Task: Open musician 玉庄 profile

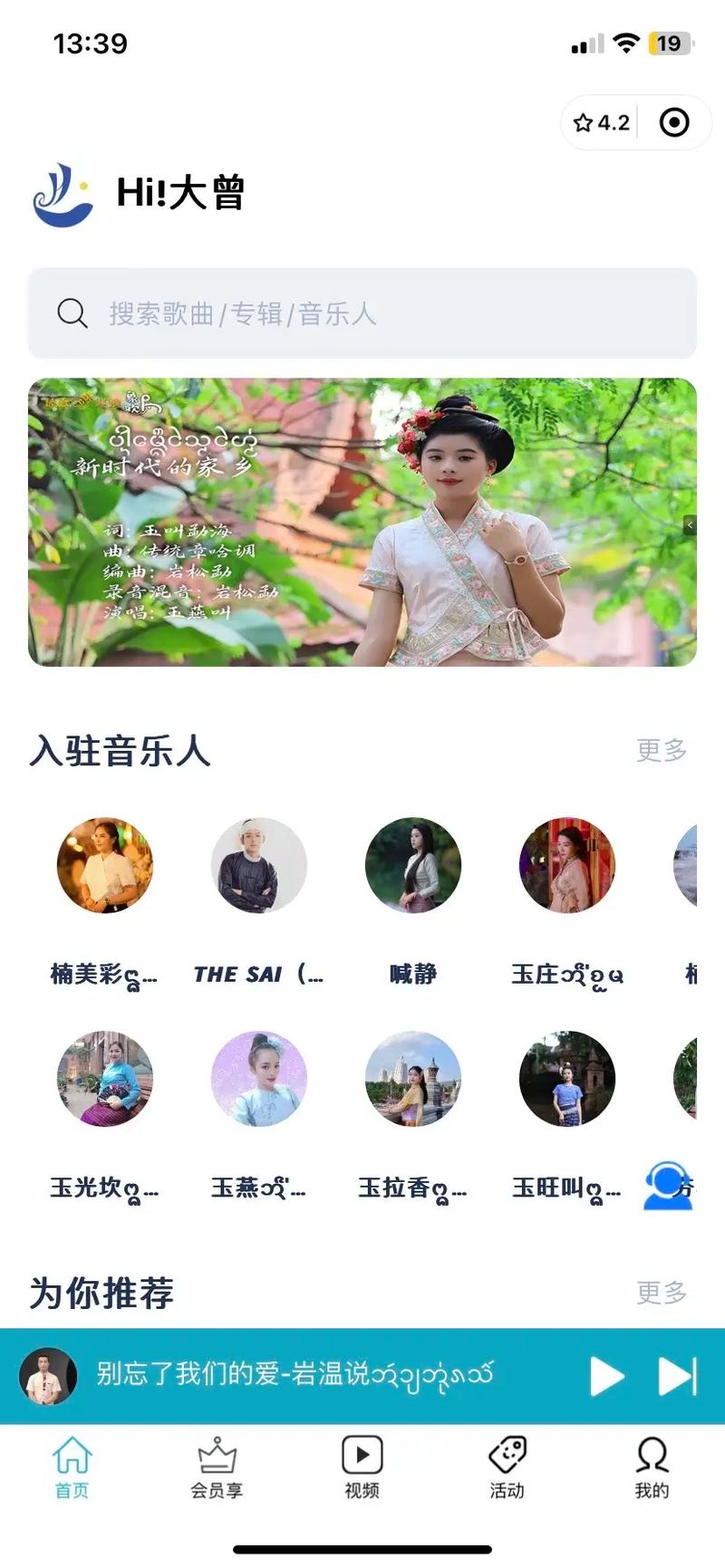Action: click(566, 866)
